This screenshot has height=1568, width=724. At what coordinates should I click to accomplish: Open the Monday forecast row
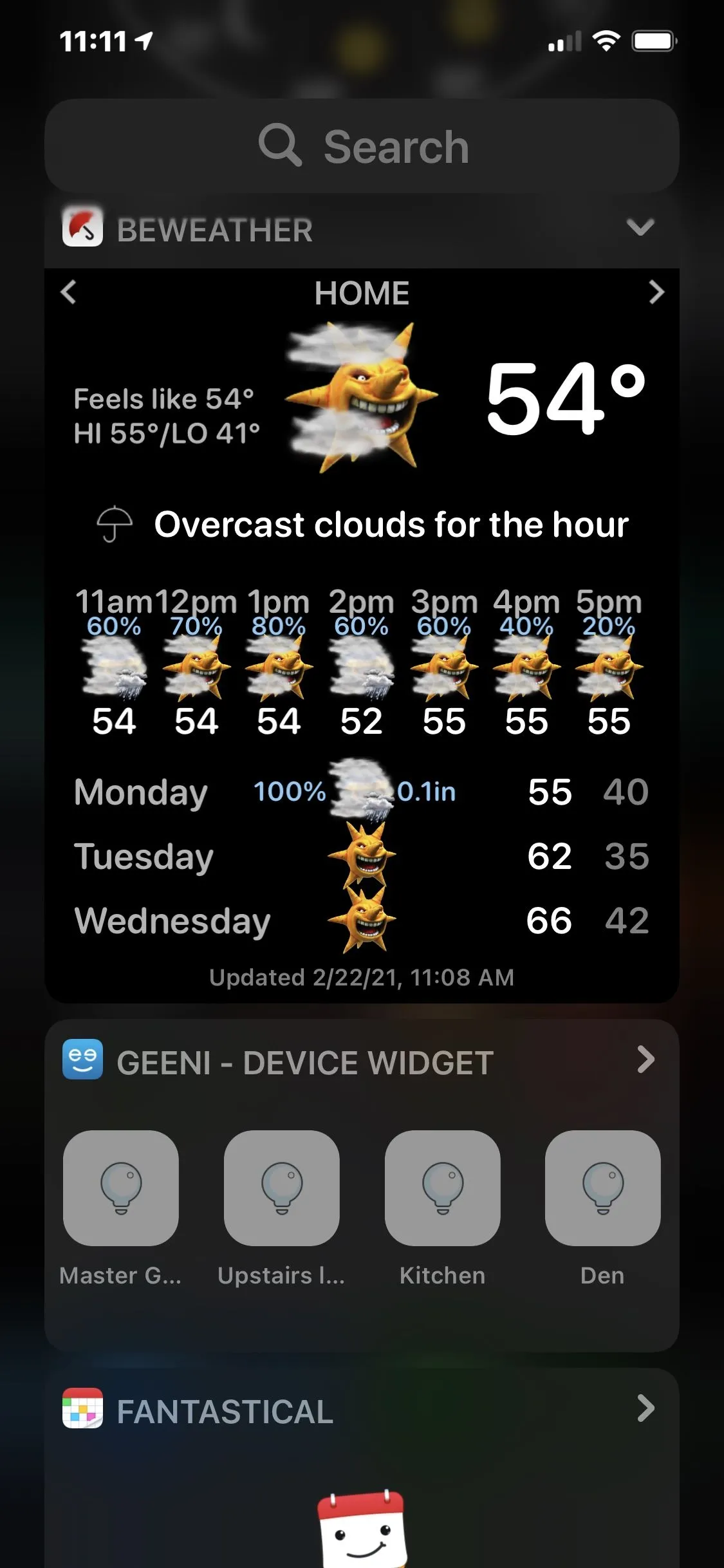[362, 792]
